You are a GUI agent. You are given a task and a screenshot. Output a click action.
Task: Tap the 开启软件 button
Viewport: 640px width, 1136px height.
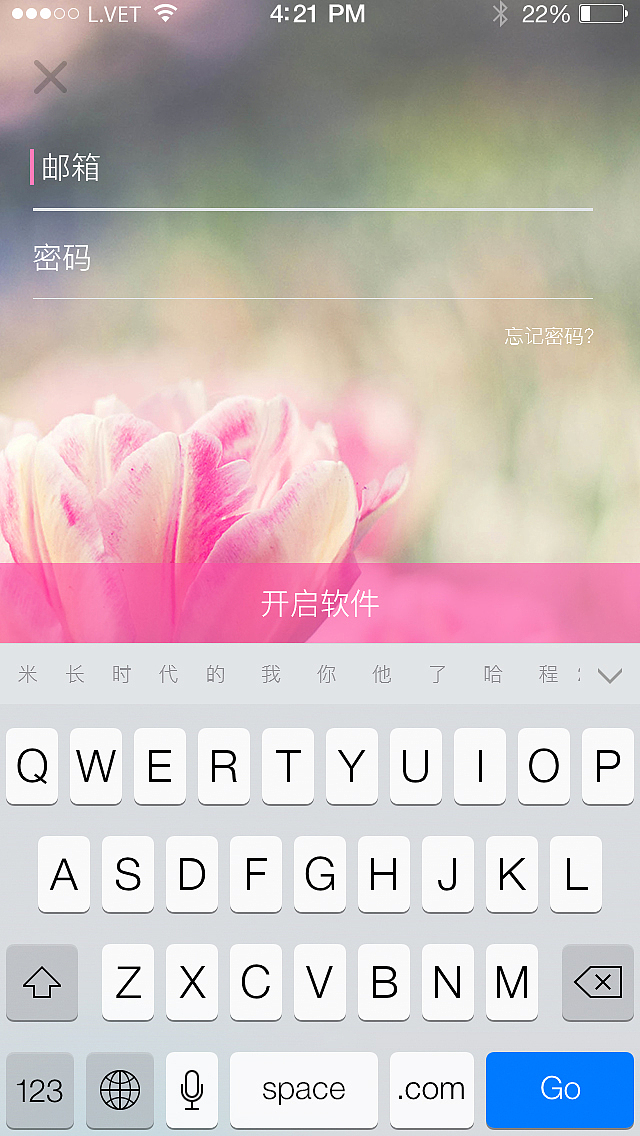click(x=320, y=603)
